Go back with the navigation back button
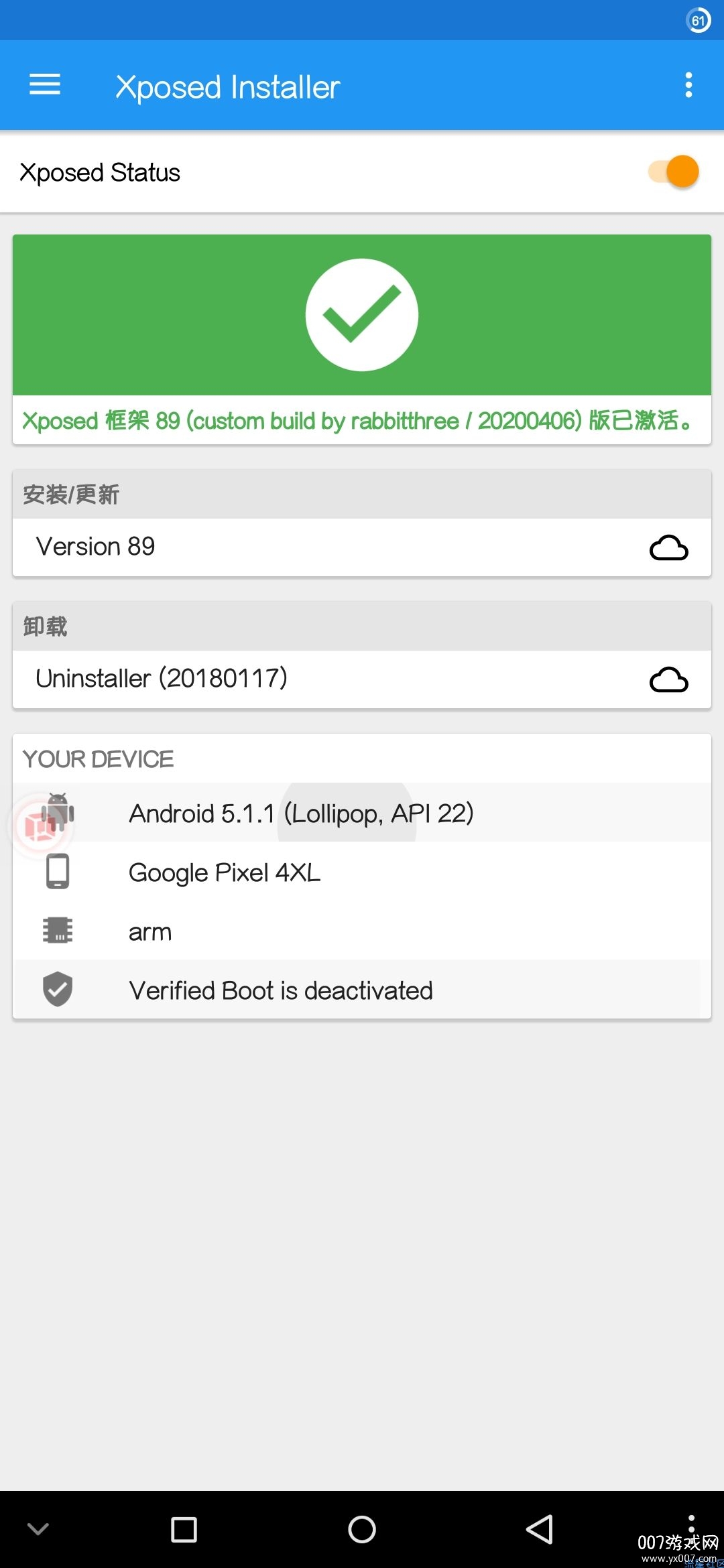 click(540, 1529)
